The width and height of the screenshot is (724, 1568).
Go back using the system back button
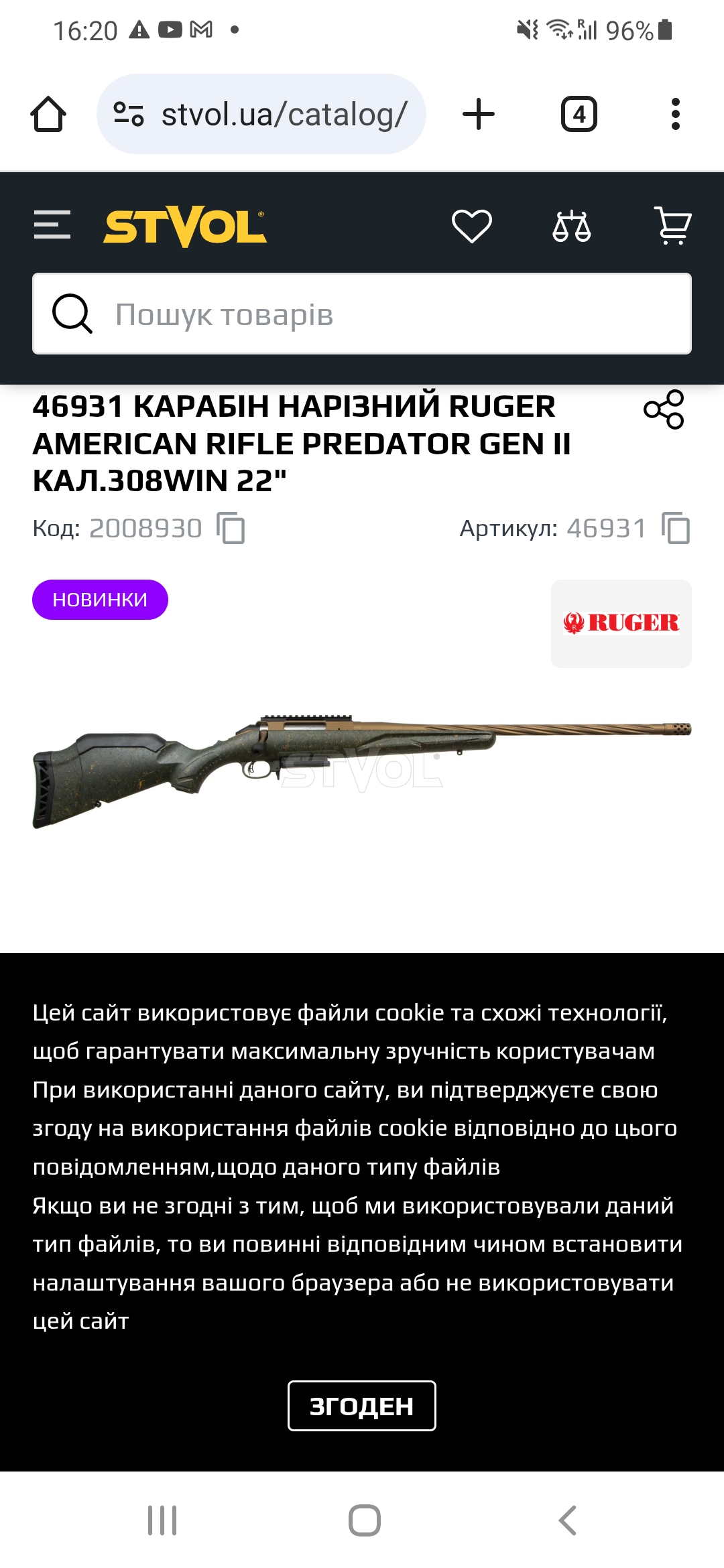567,1520
